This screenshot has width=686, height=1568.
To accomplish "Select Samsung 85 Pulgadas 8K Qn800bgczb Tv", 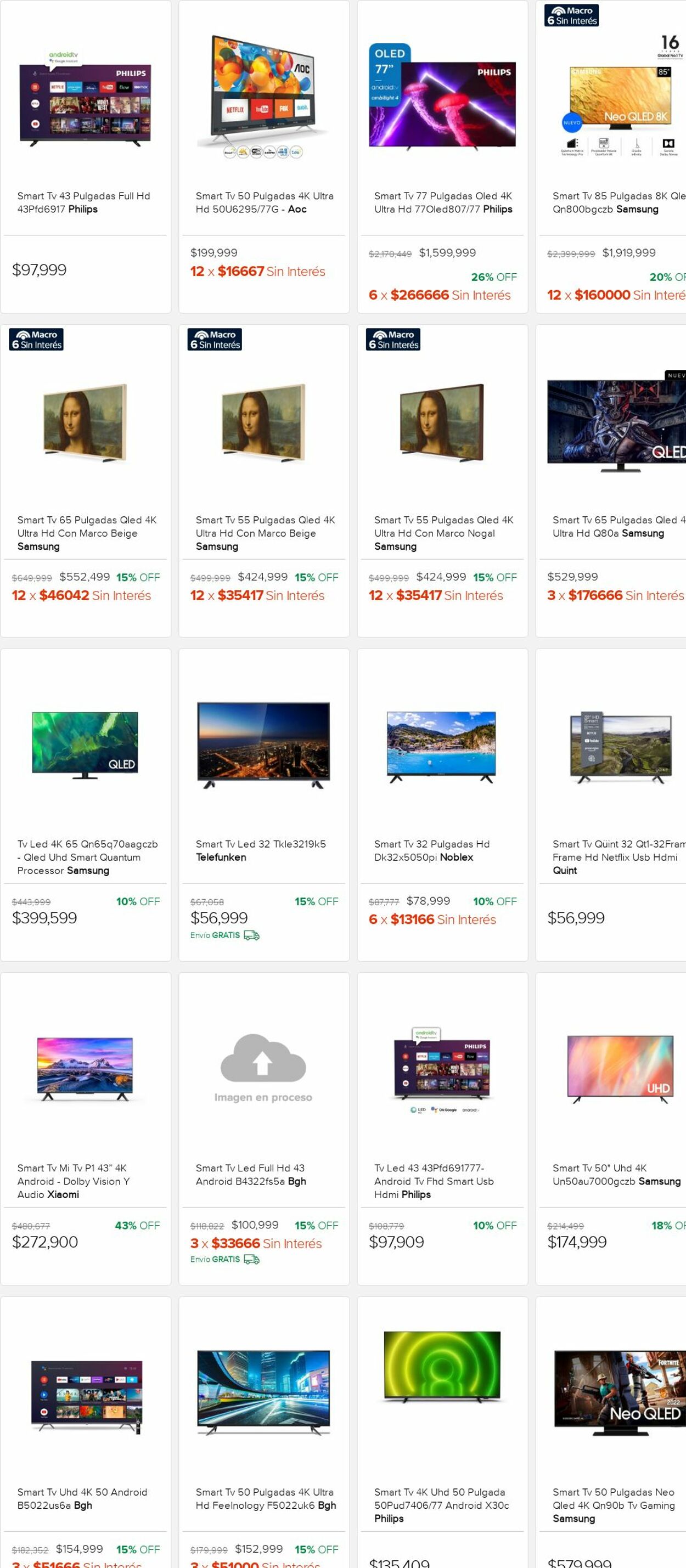I will coord(615,202).
